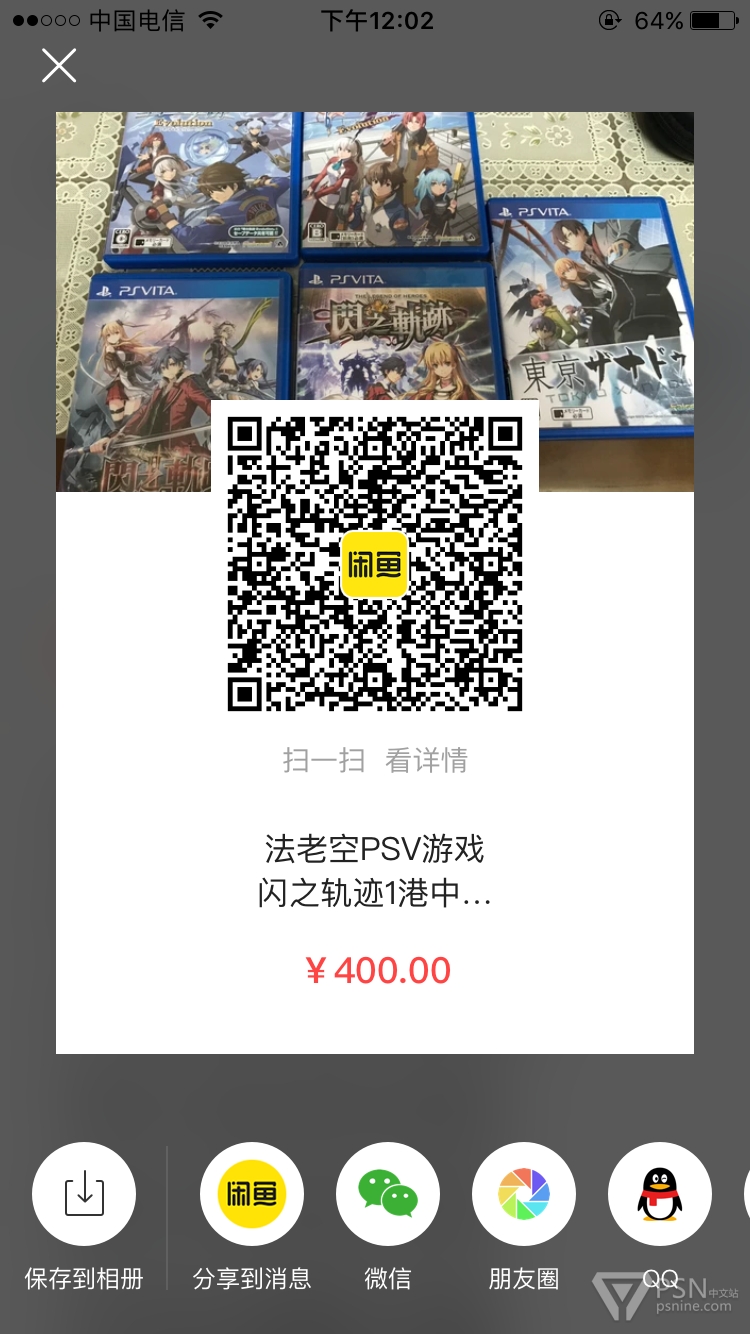Image resolution: width=750 pixels, height=1334 pixels.
Task: Share the listing to WeChat (微信)
Action: (x=388, y=1194)
